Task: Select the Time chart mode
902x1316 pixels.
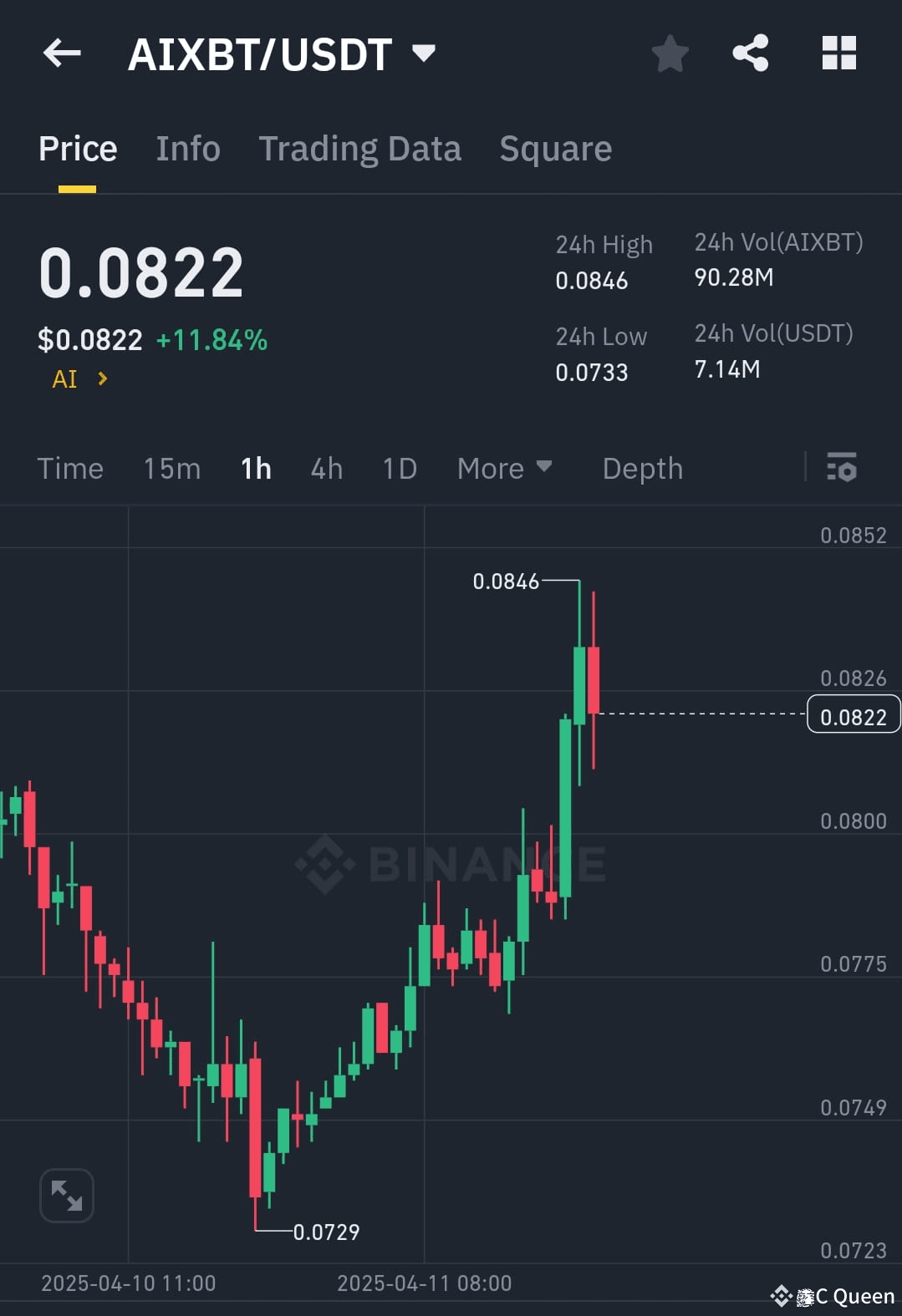Action: 70,468
